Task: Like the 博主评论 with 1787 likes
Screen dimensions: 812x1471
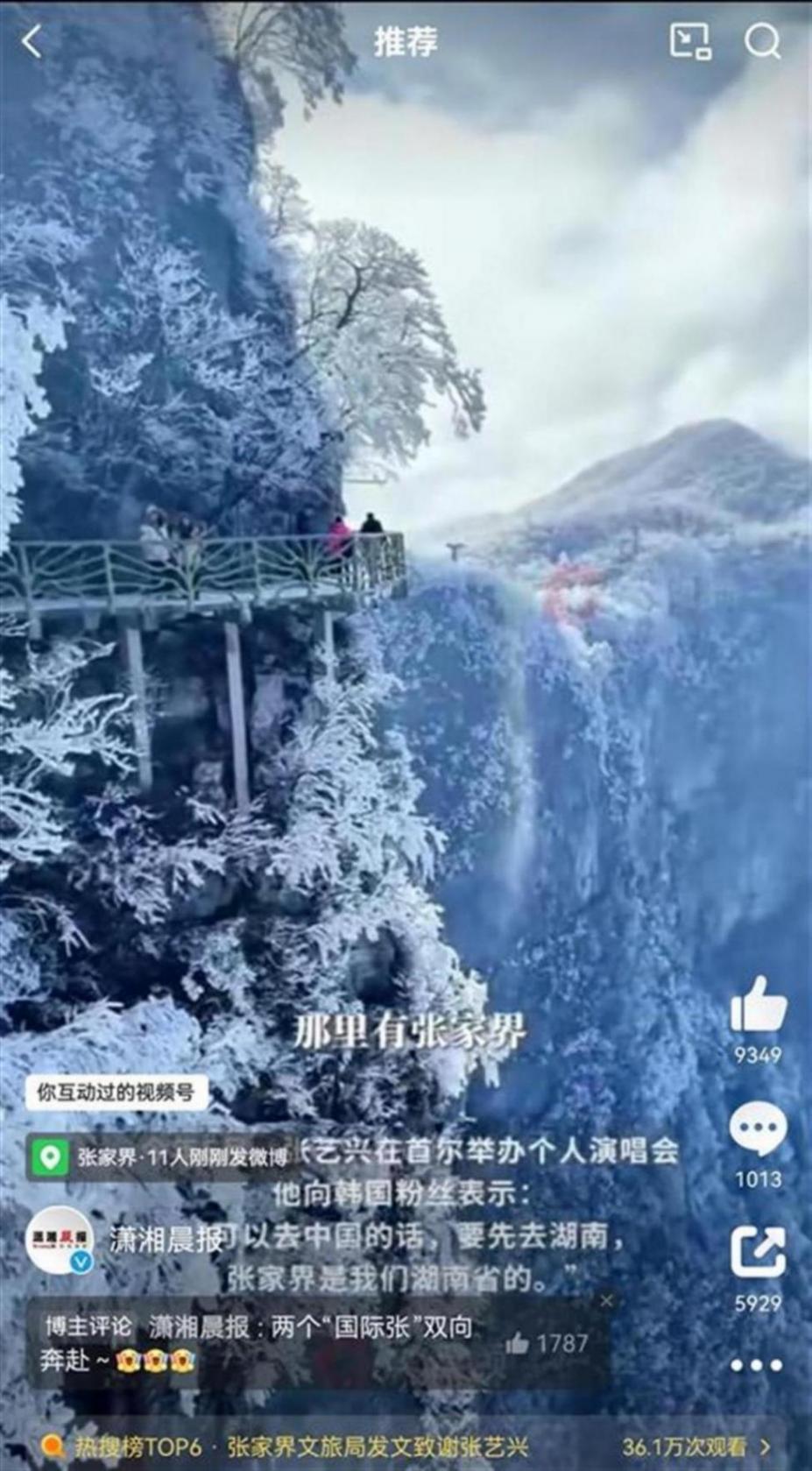Action: [x=518, y=1343]
